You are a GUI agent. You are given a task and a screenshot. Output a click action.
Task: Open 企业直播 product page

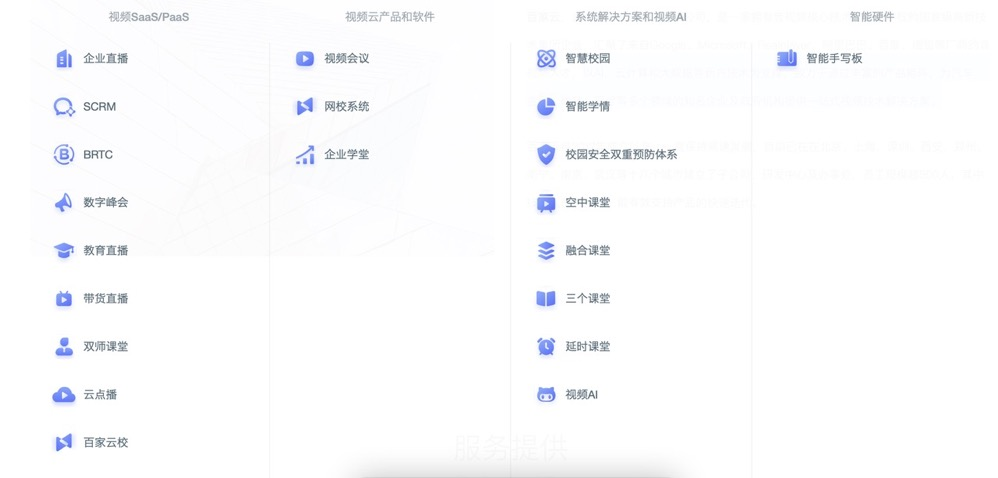click(104, 59)
